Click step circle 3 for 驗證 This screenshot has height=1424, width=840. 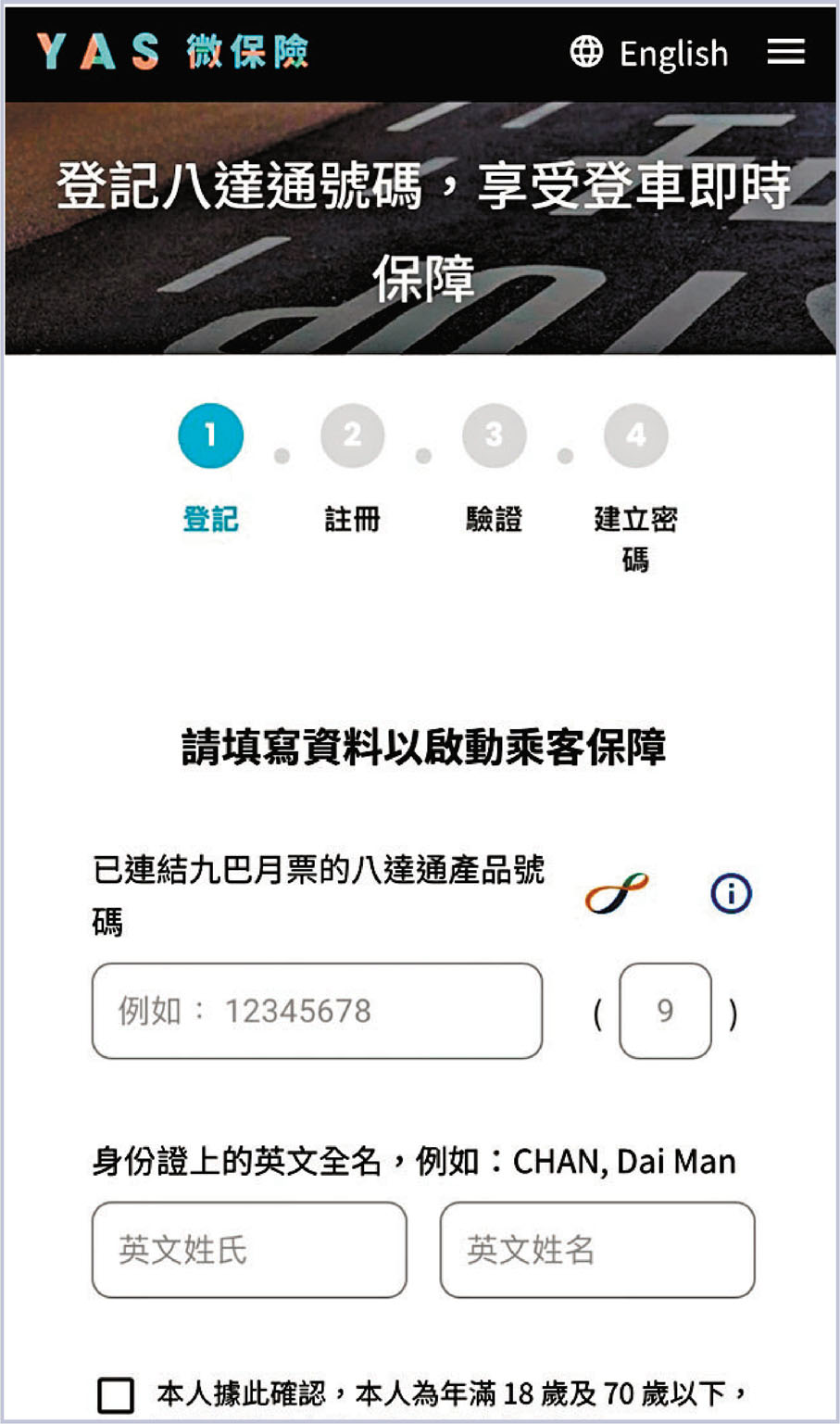click(494, 434)
